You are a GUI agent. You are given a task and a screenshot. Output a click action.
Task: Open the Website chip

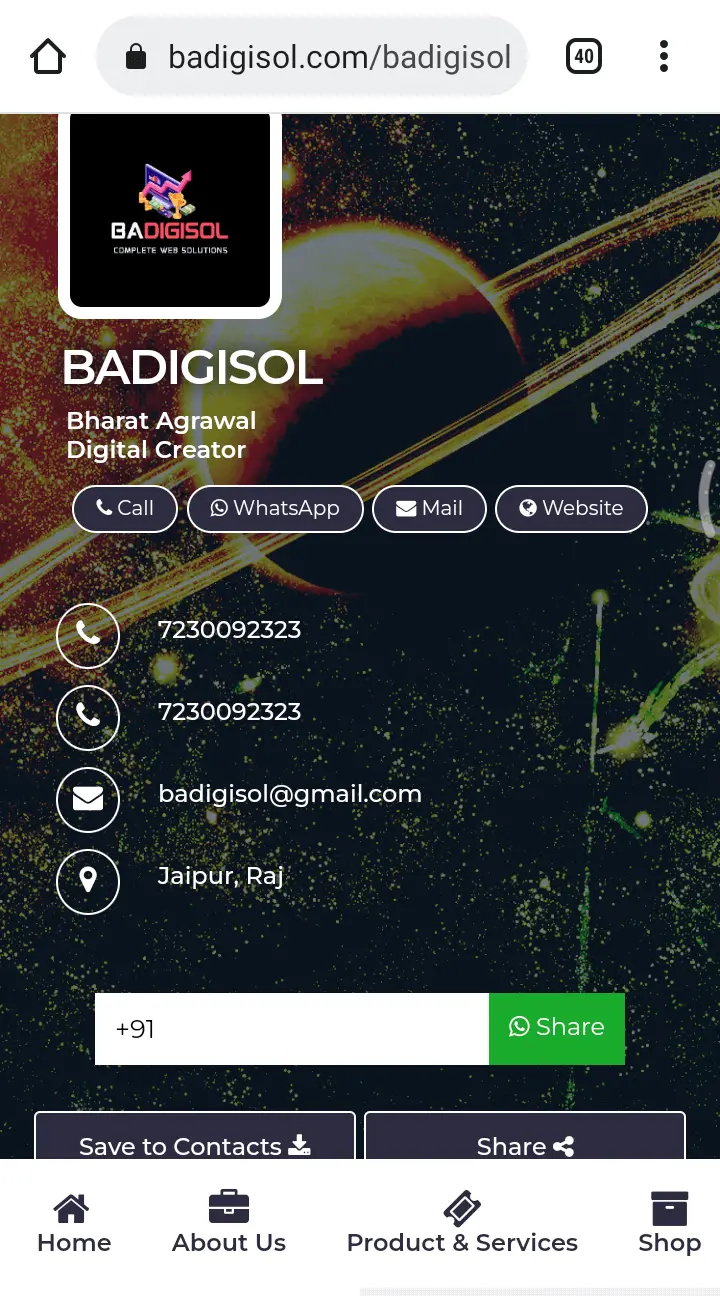pos(571,508)
